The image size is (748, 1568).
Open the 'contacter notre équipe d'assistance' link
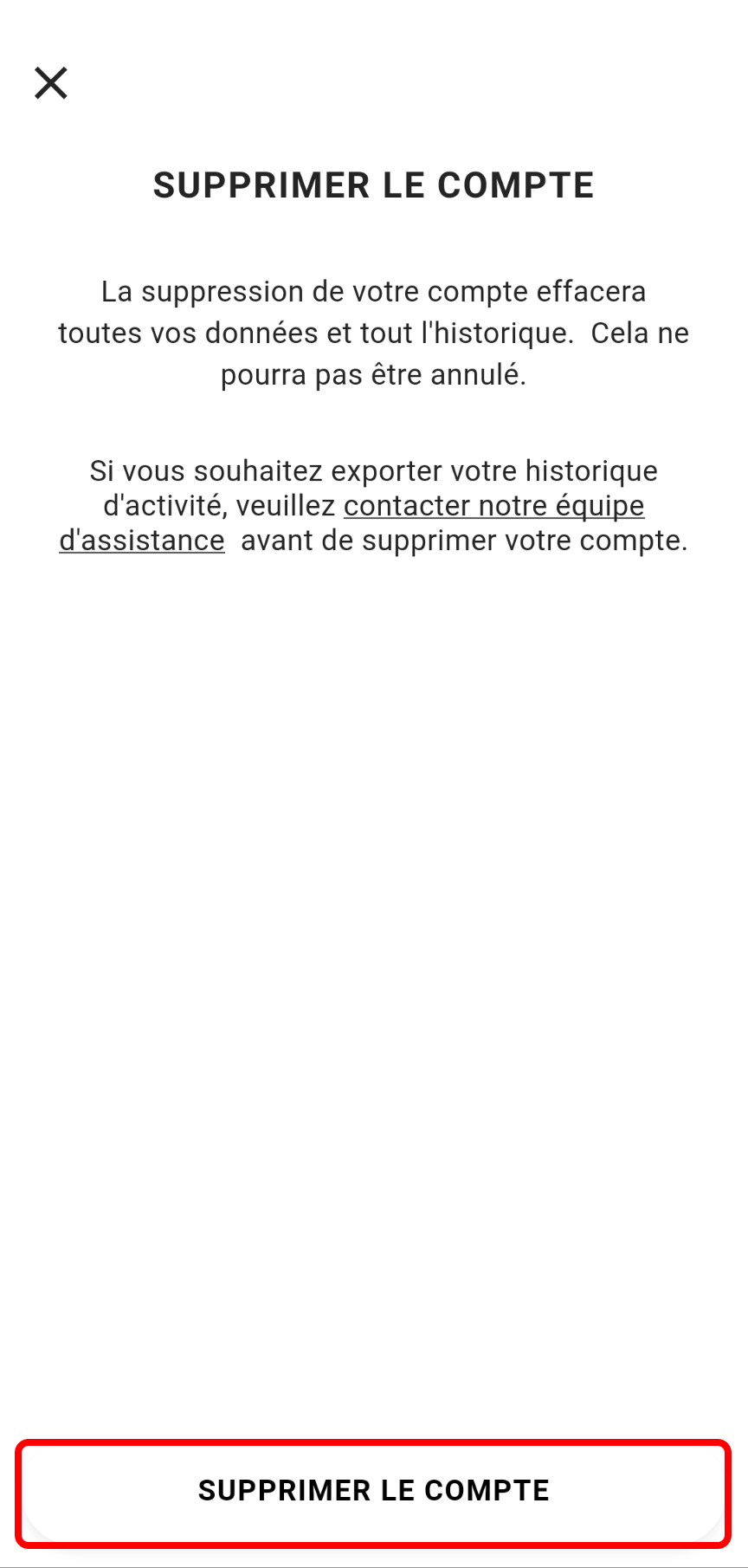(493, 506)
